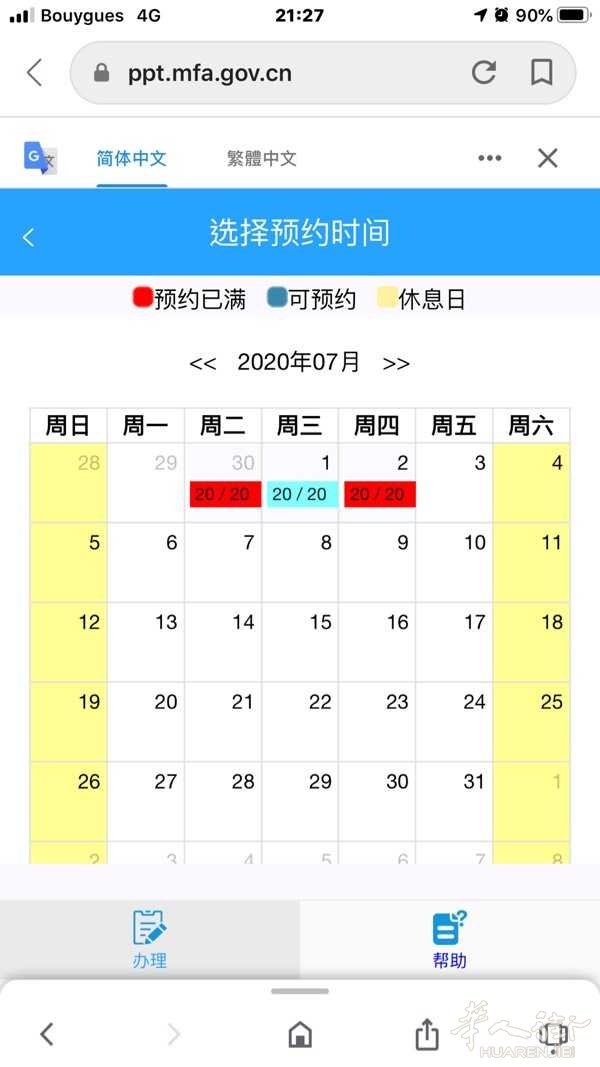The height and width of the screenshot is (1067, 600).
Task: Go to browser home page
Action: point(300,1035)
